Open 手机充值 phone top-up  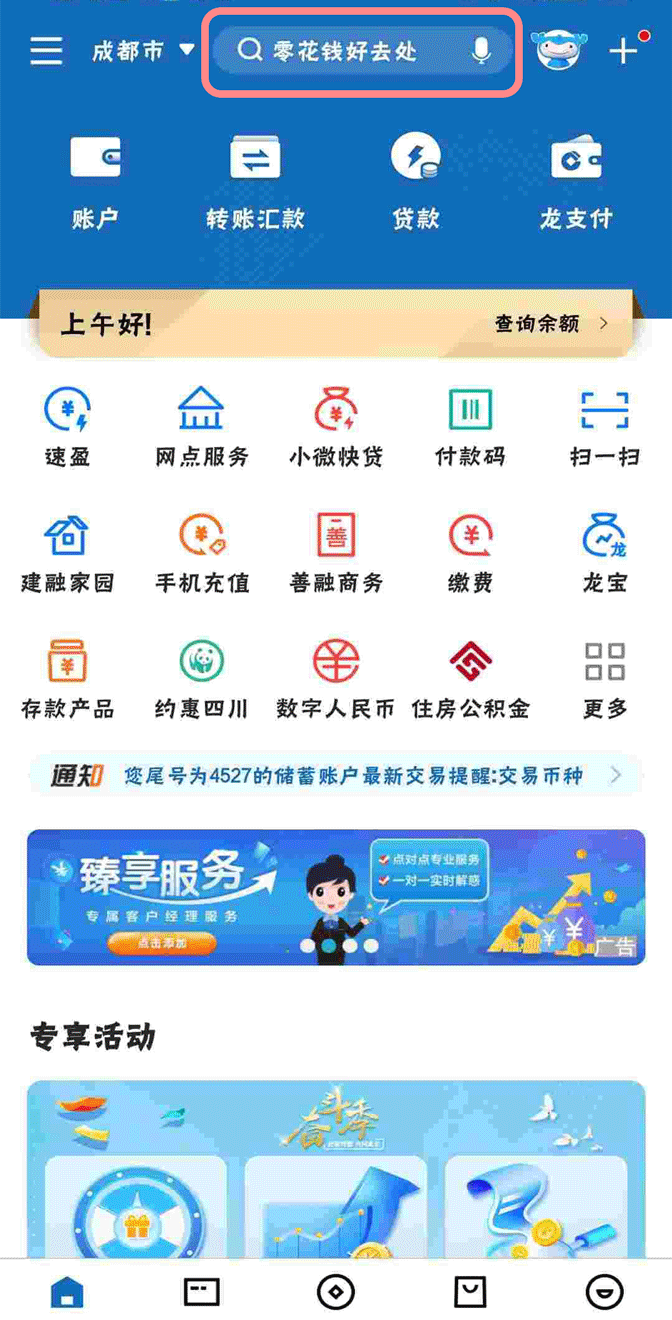(202, 554)
